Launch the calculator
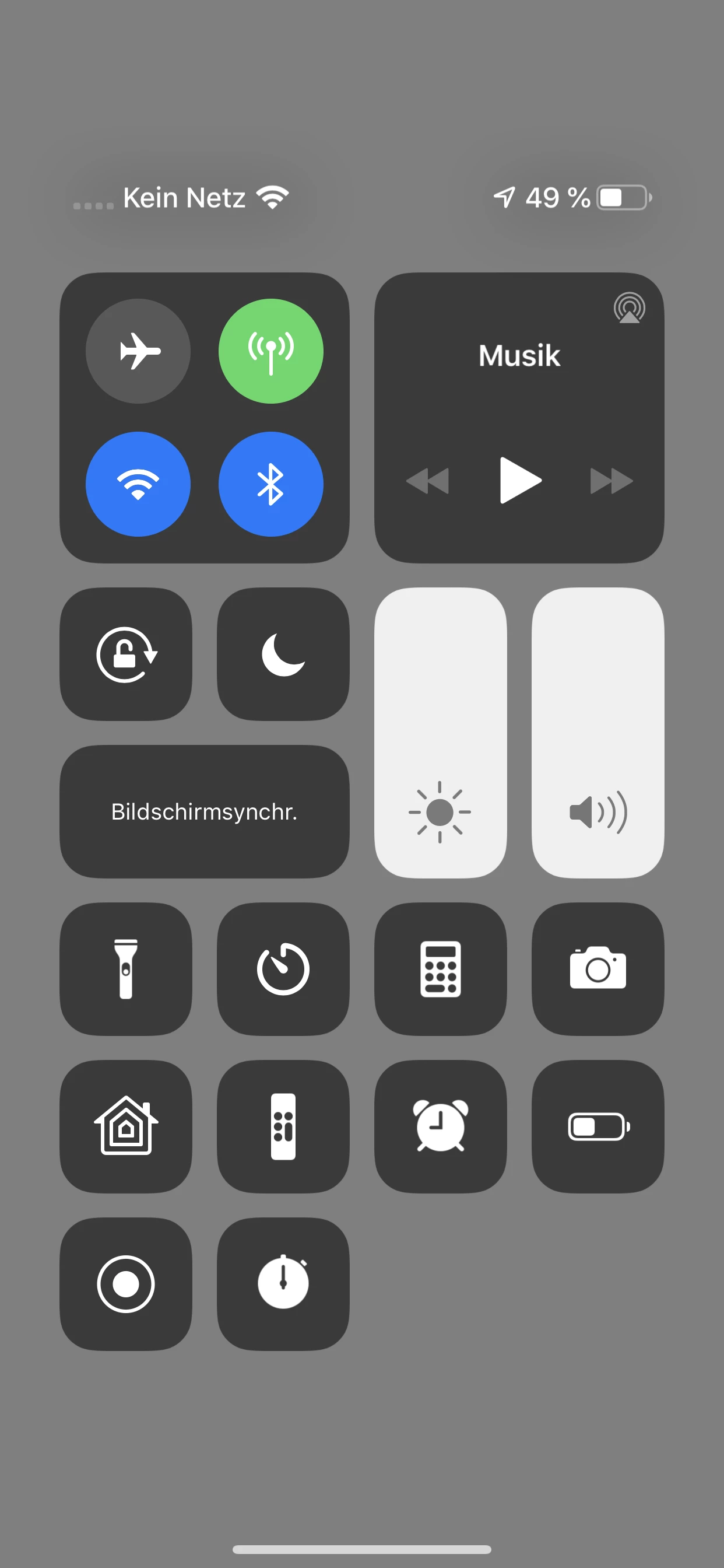Screen dimensions: 724x1568 coord(440,969)
